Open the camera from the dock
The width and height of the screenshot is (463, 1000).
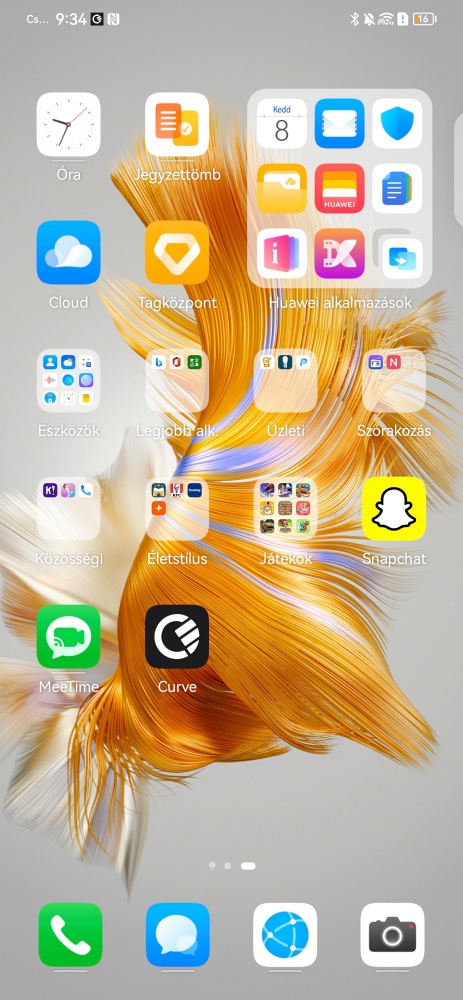[x=392, y=935]
